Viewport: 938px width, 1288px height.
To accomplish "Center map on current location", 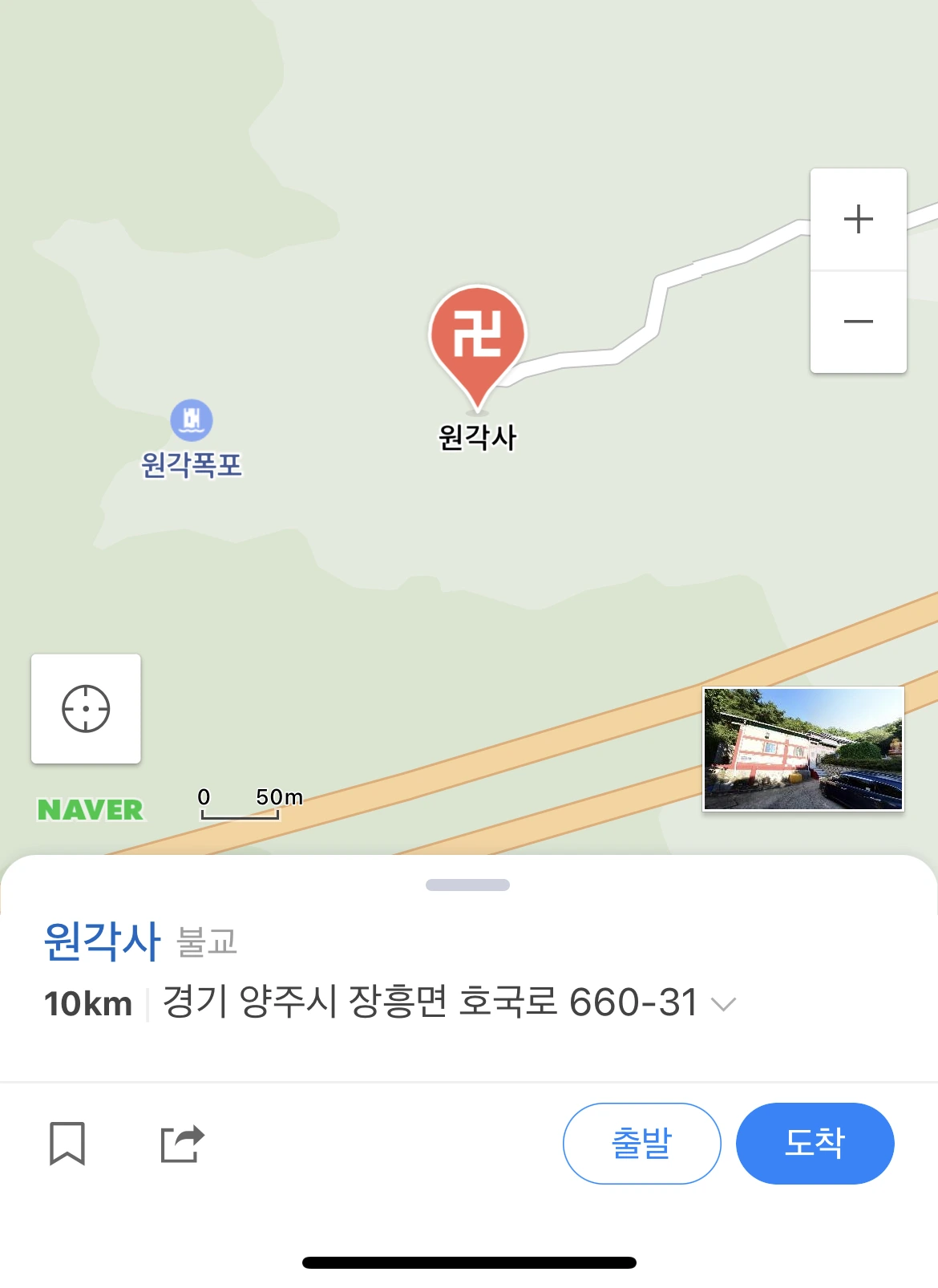I will pos(86,709).
